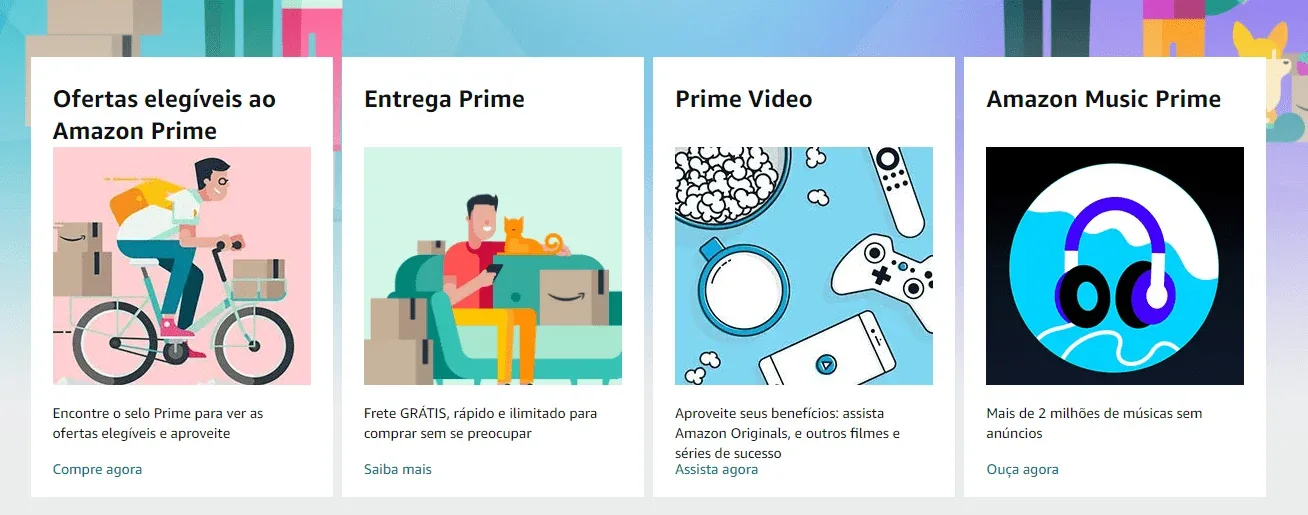Screen dimensions: 1308x515
Task: Open the cyclist image in Ofertas elegíveis card
Action: pos(182,266)
